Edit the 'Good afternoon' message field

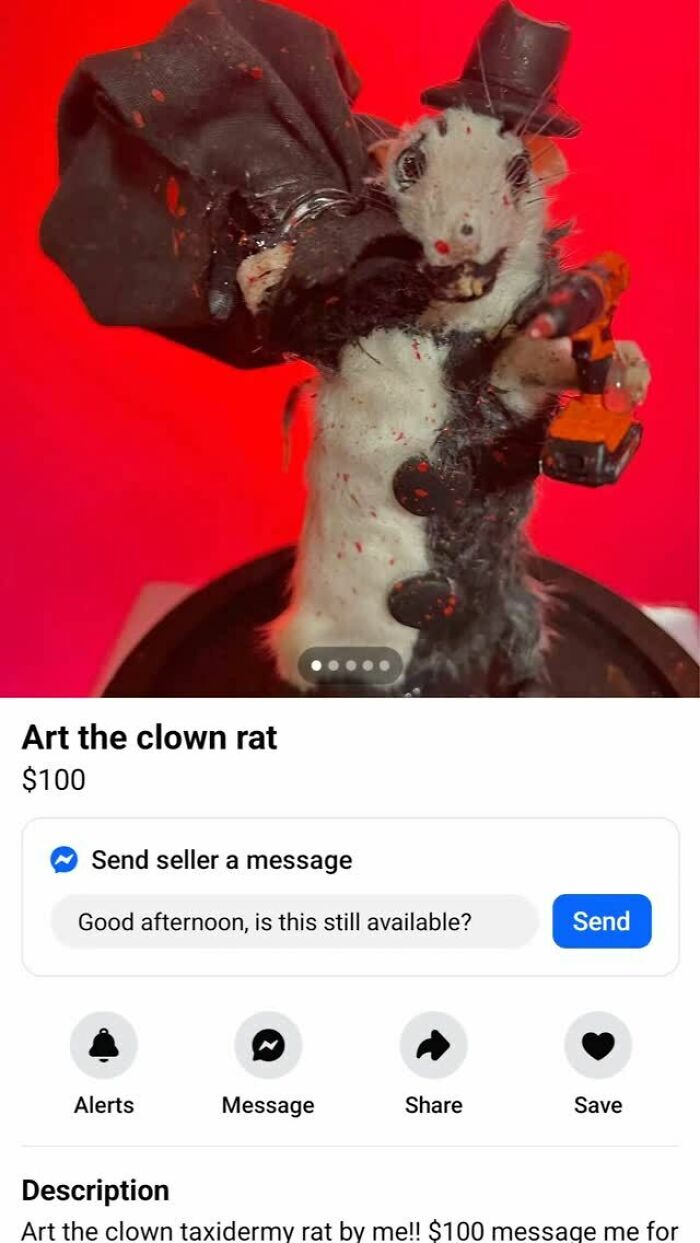click(295, 921)
